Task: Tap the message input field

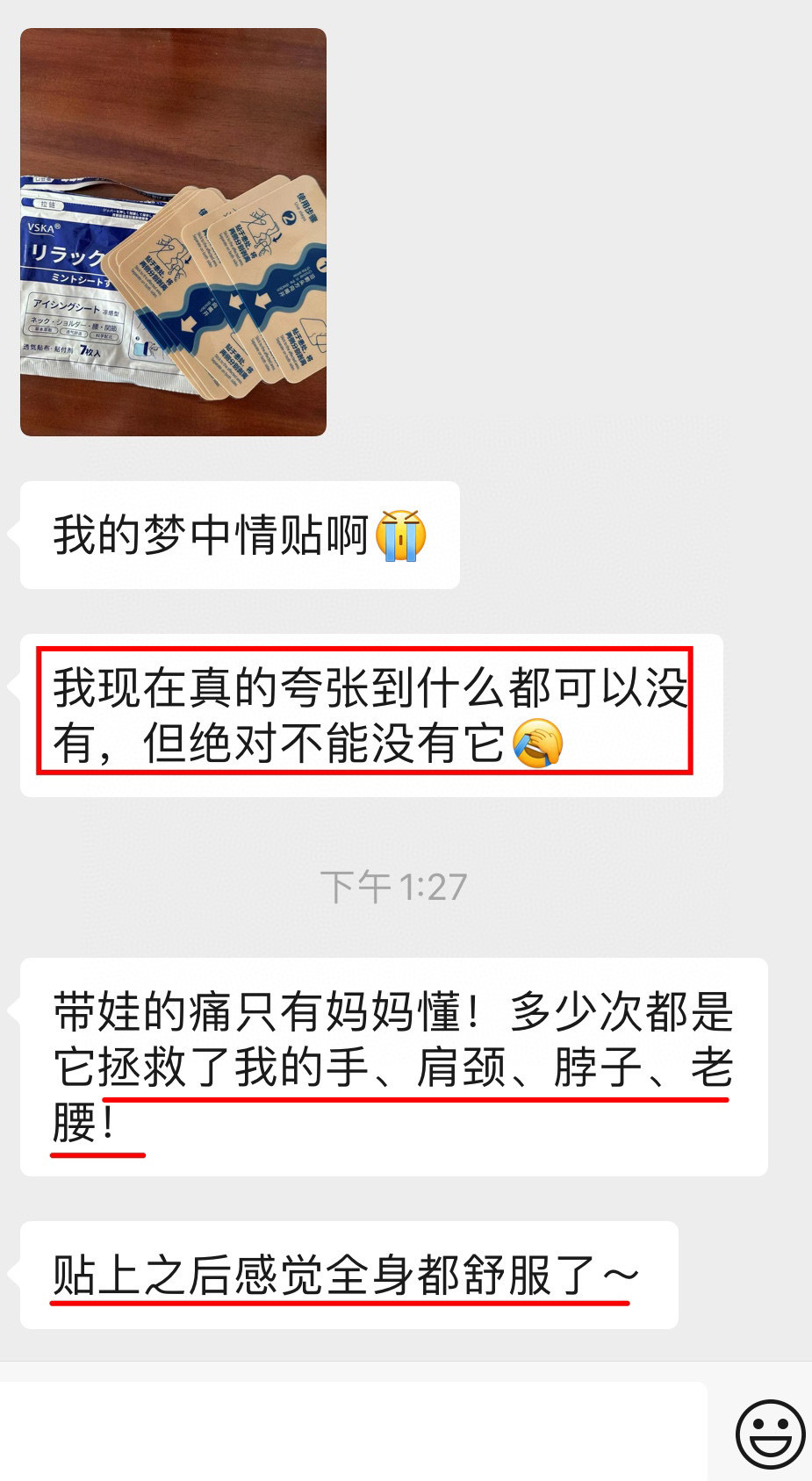Action: (351, 1432)
